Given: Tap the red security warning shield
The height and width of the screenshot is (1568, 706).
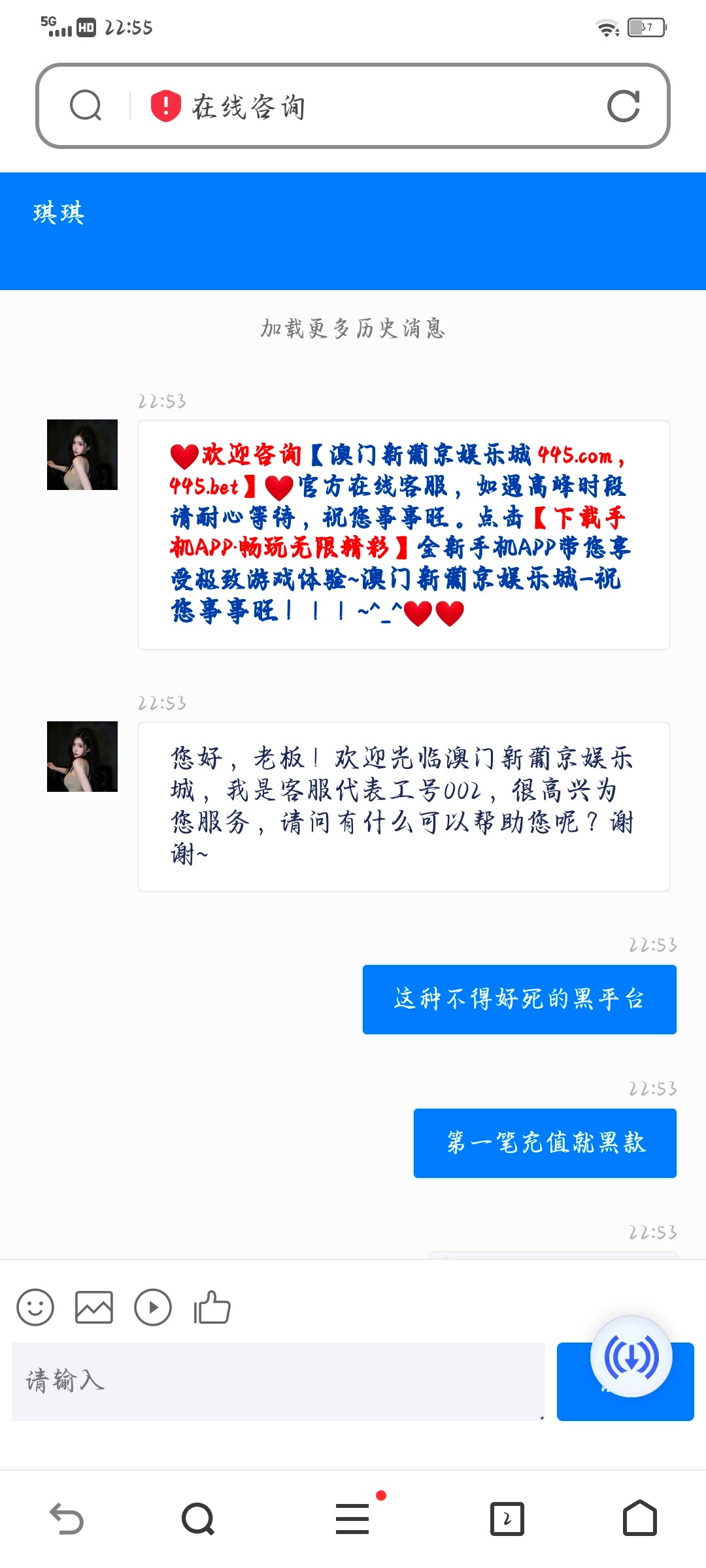Looking at the screenshot, I should tap(165, 106).
